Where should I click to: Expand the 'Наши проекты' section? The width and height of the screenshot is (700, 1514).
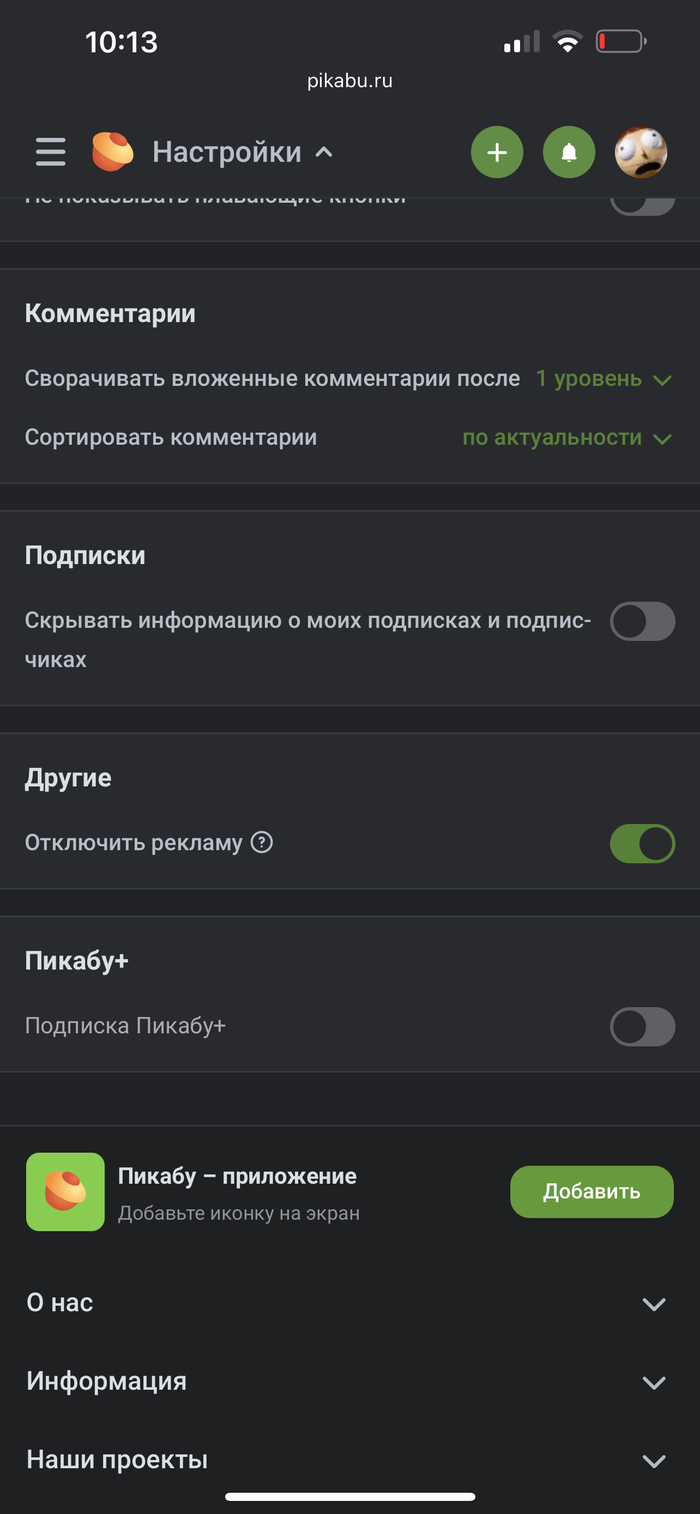pos(350,1460)
